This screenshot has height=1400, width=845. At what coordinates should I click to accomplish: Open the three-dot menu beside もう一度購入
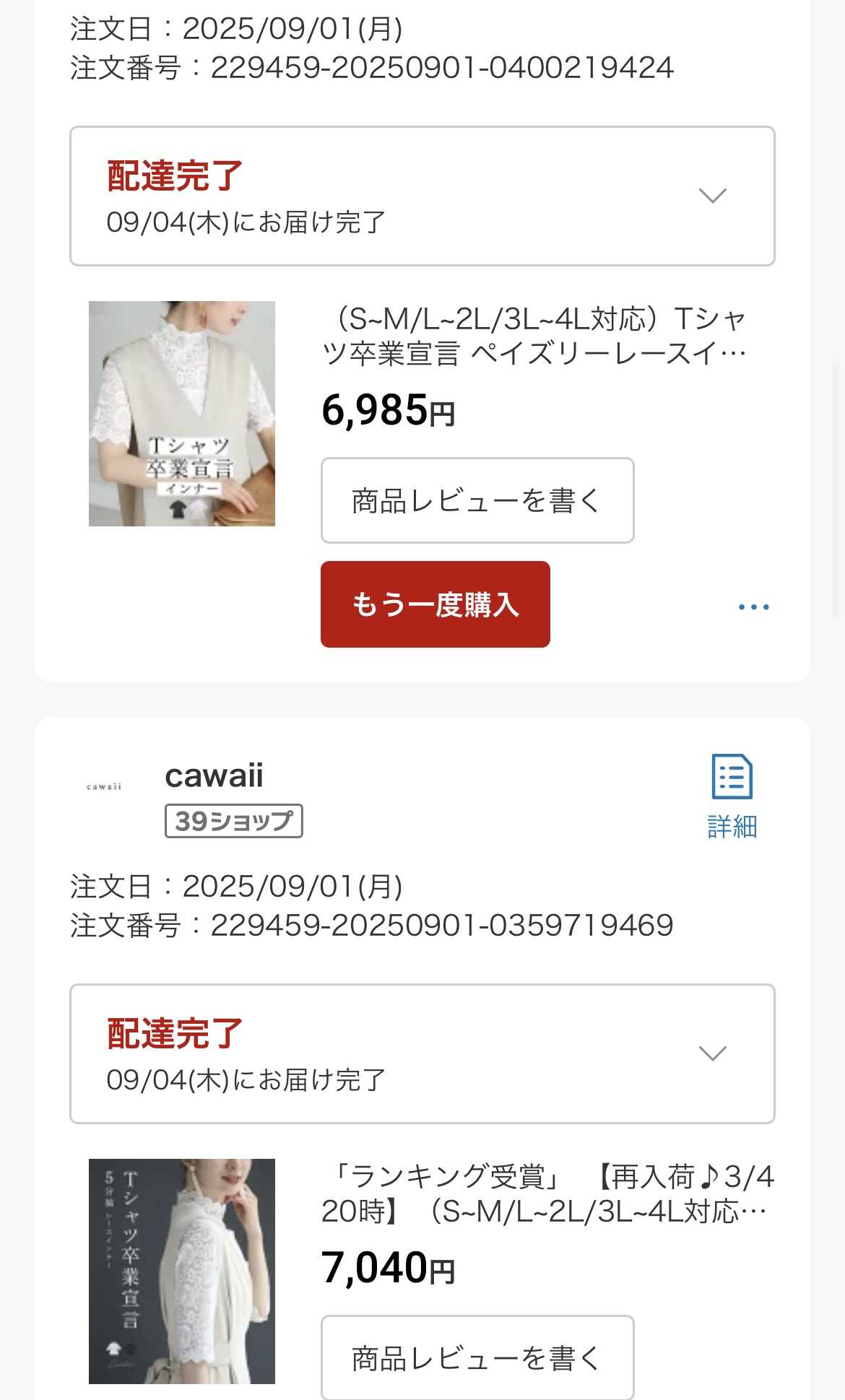(753, 606)
